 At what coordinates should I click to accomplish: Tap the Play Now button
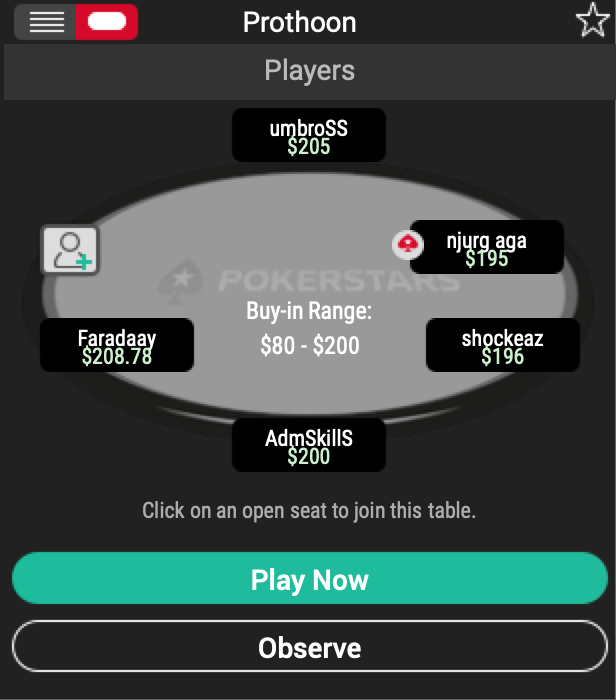tap(309, 580)
